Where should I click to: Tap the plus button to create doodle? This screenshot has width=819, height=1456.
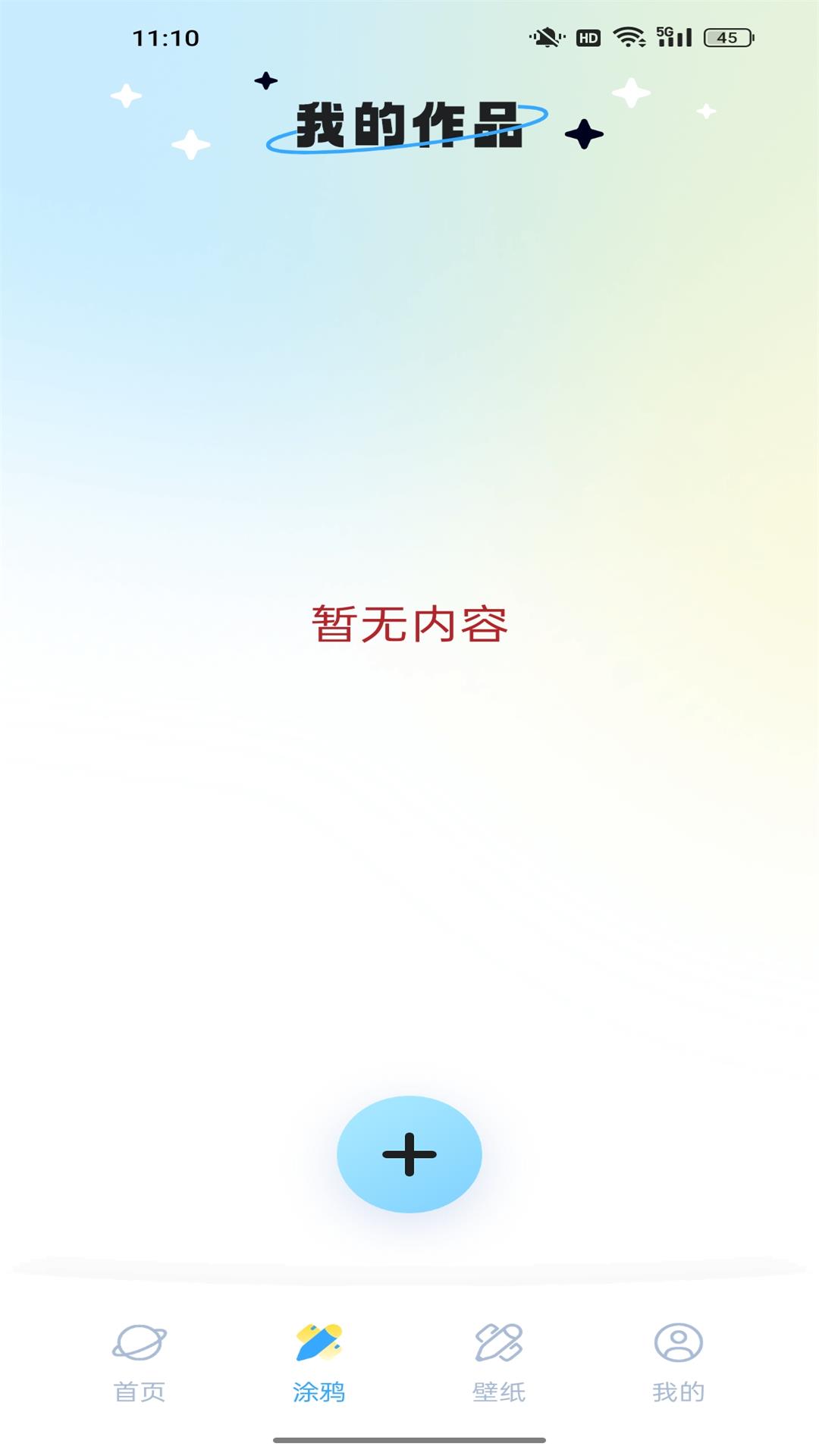[409, 1153]
